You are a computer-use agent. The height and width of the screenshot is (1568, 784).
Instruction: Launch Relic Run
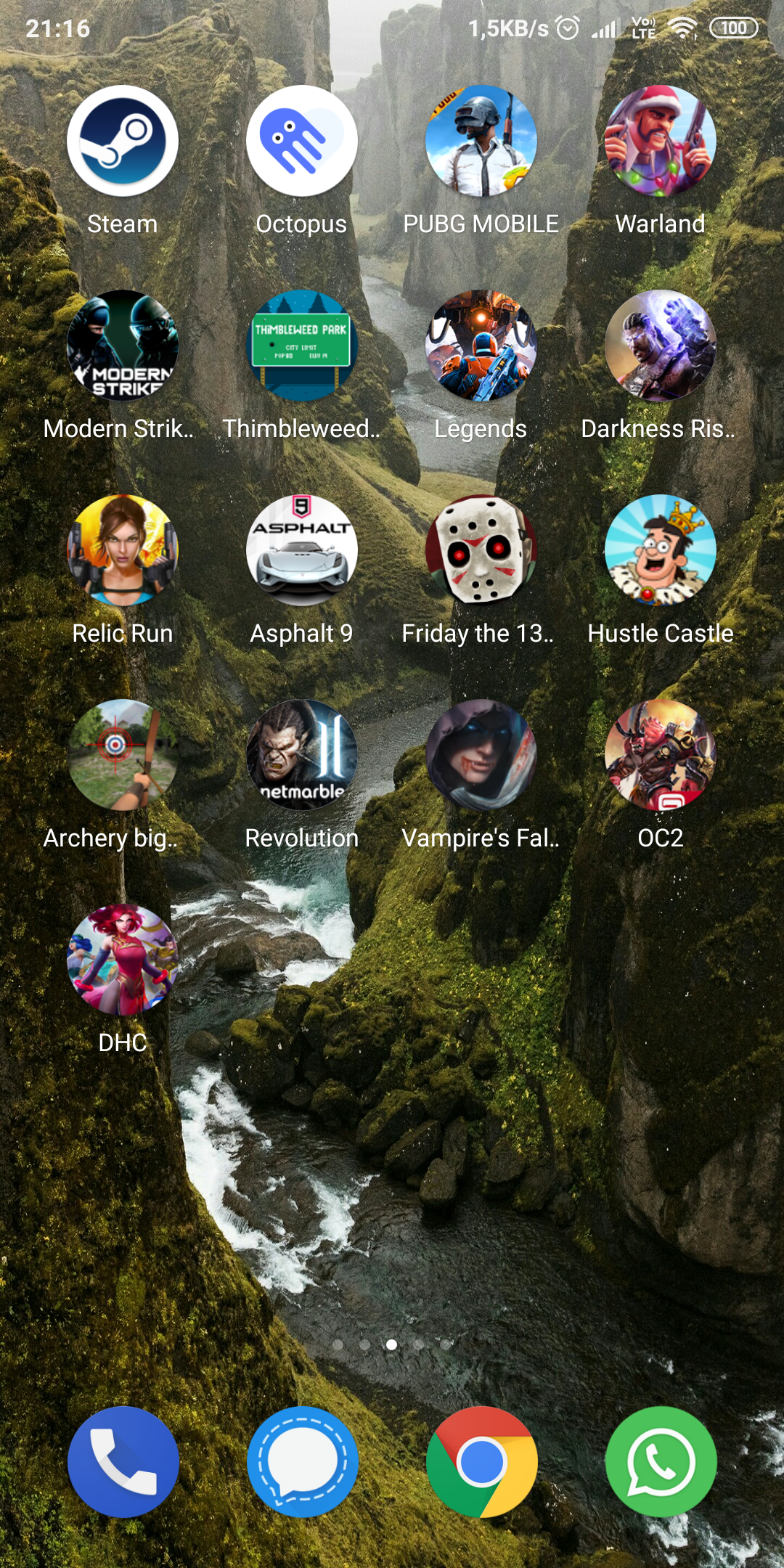click(122, 550)
